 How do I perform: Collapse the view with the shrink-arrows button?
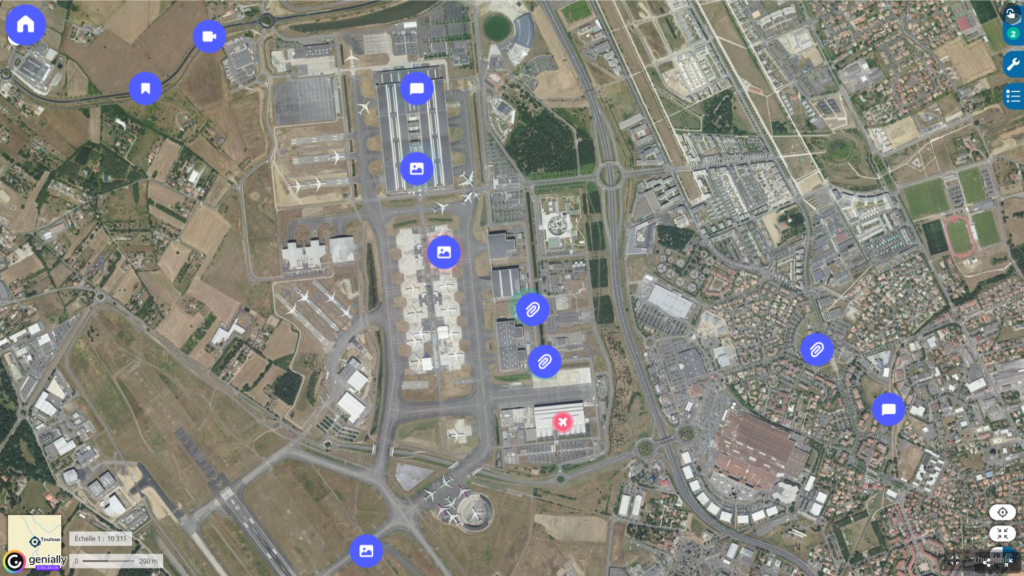click(1002, 534)
